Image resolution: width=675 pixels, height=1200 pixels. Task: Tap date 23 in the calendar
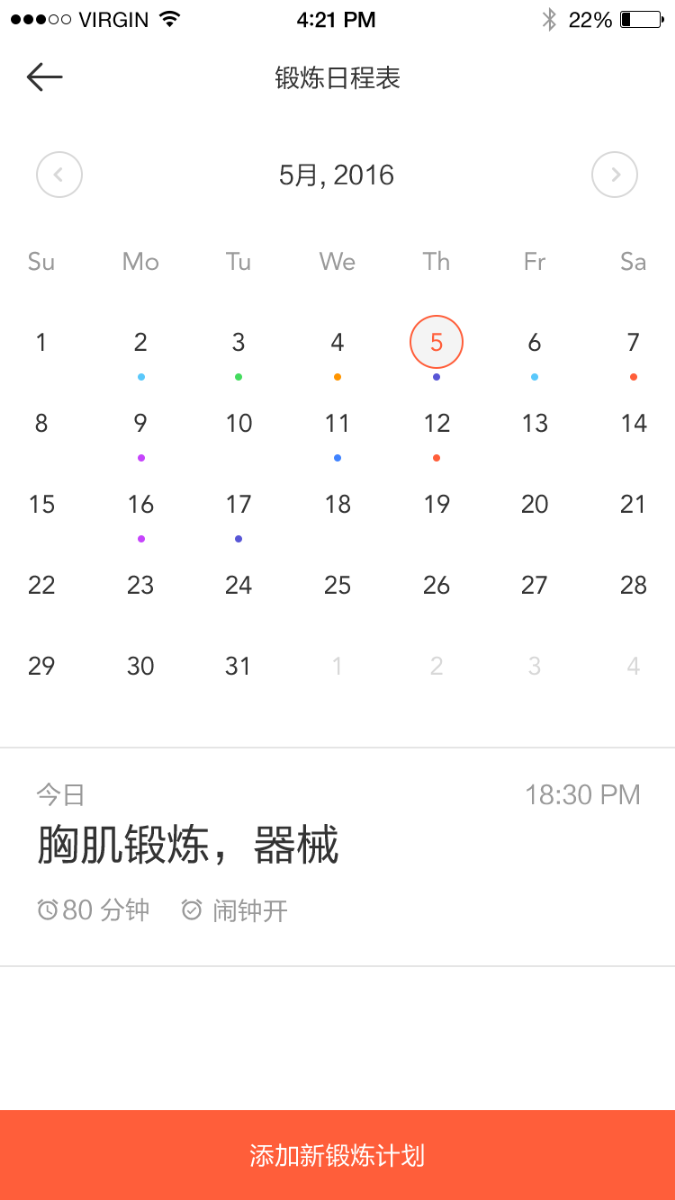coord(140,586)
